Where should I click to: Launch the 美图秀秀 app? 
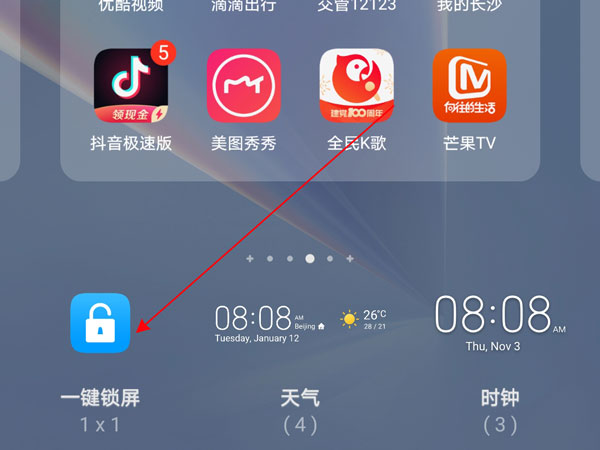tap(244, 86)
